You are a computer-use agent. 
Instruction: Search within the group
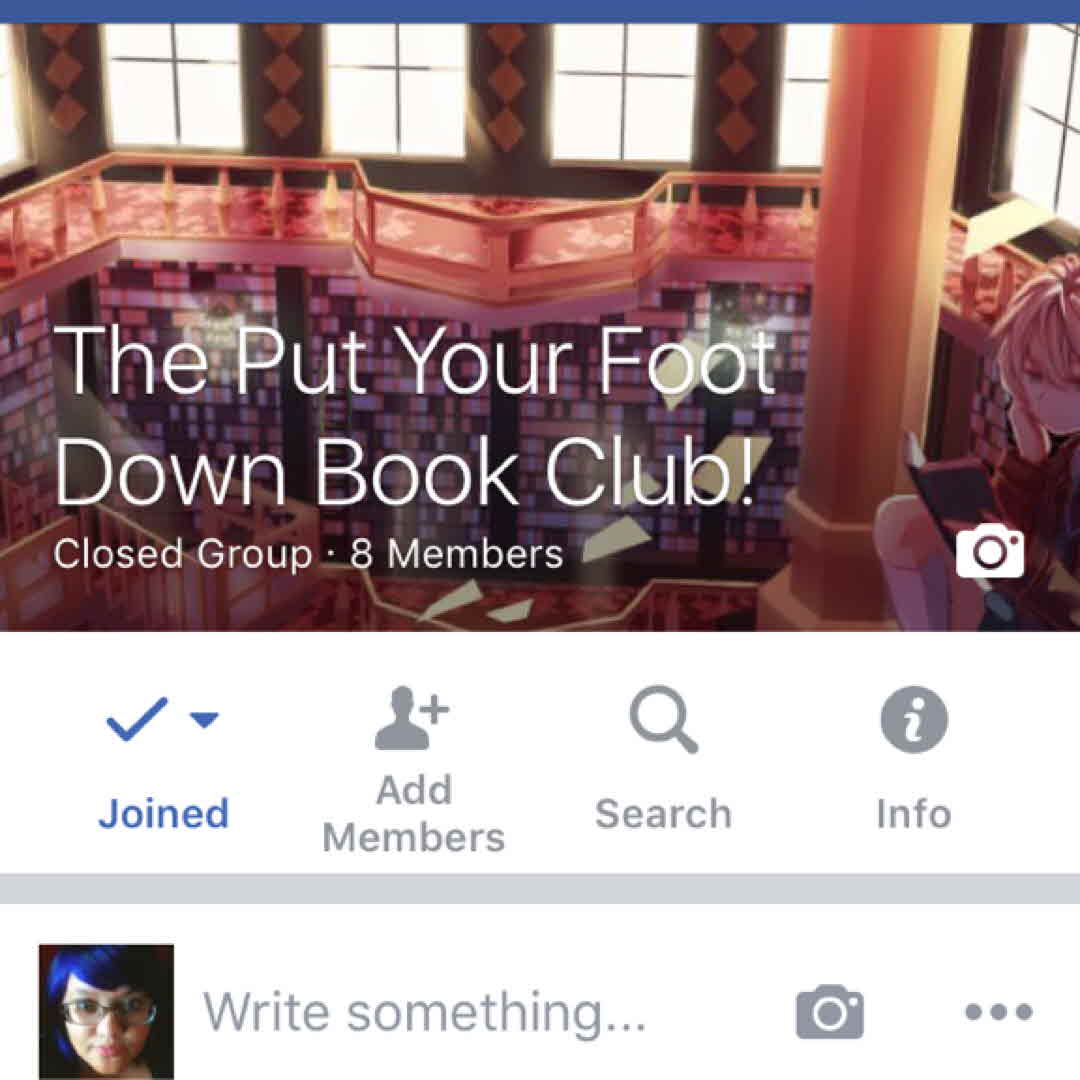[663, 767]
